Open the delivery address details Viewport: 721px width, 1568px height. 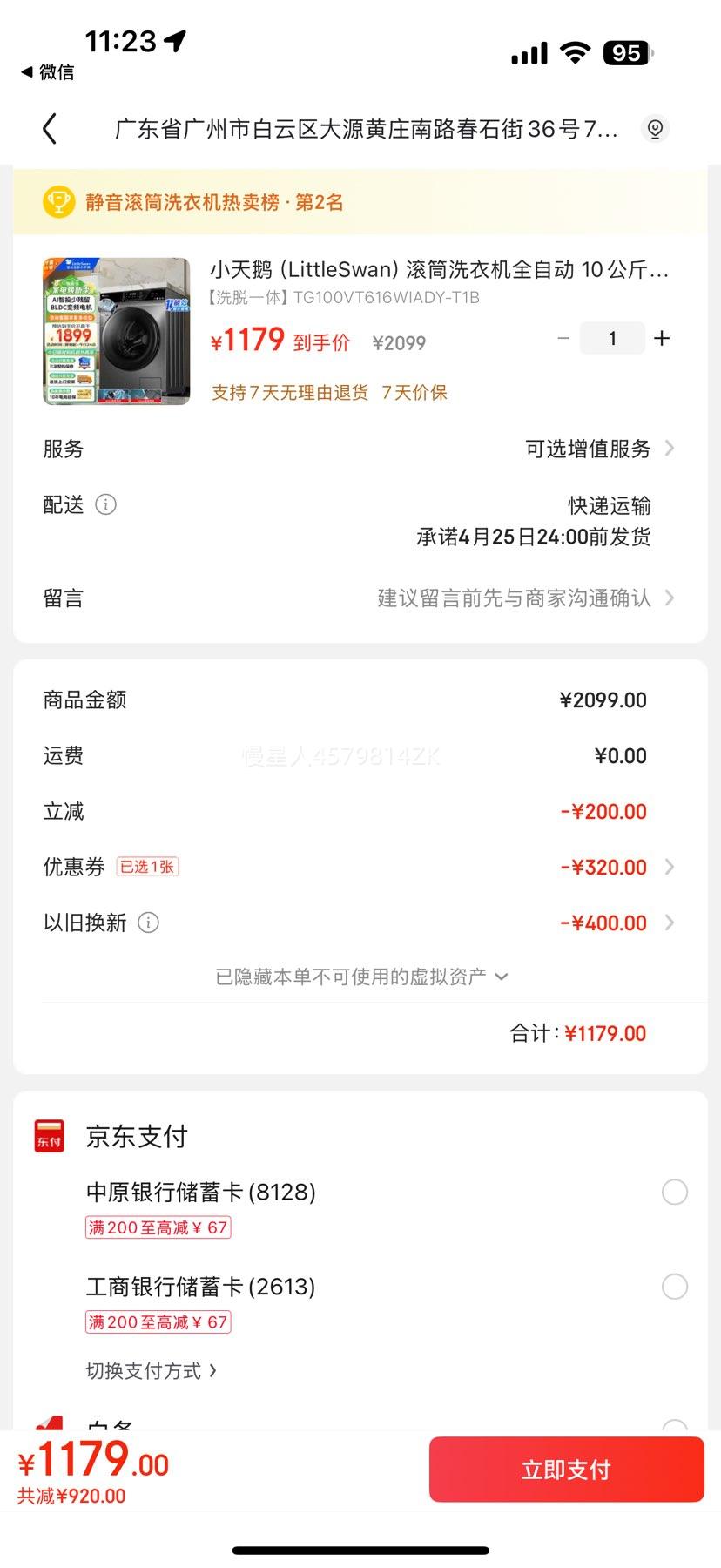pyautogui.click(x=366, y=129)
